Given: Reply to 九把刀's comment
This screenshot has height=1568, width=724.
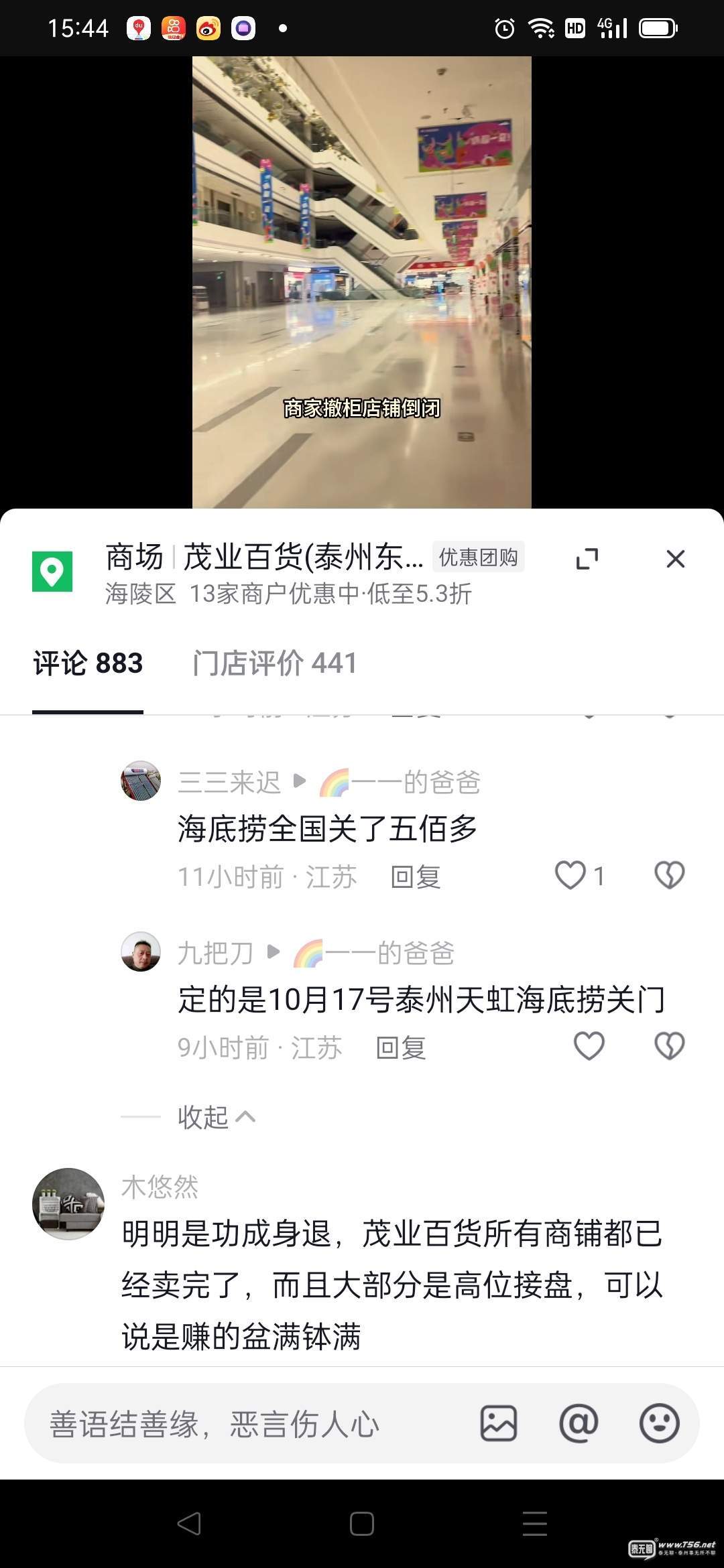Looking at the screenshot, I should coord(401,1048).
